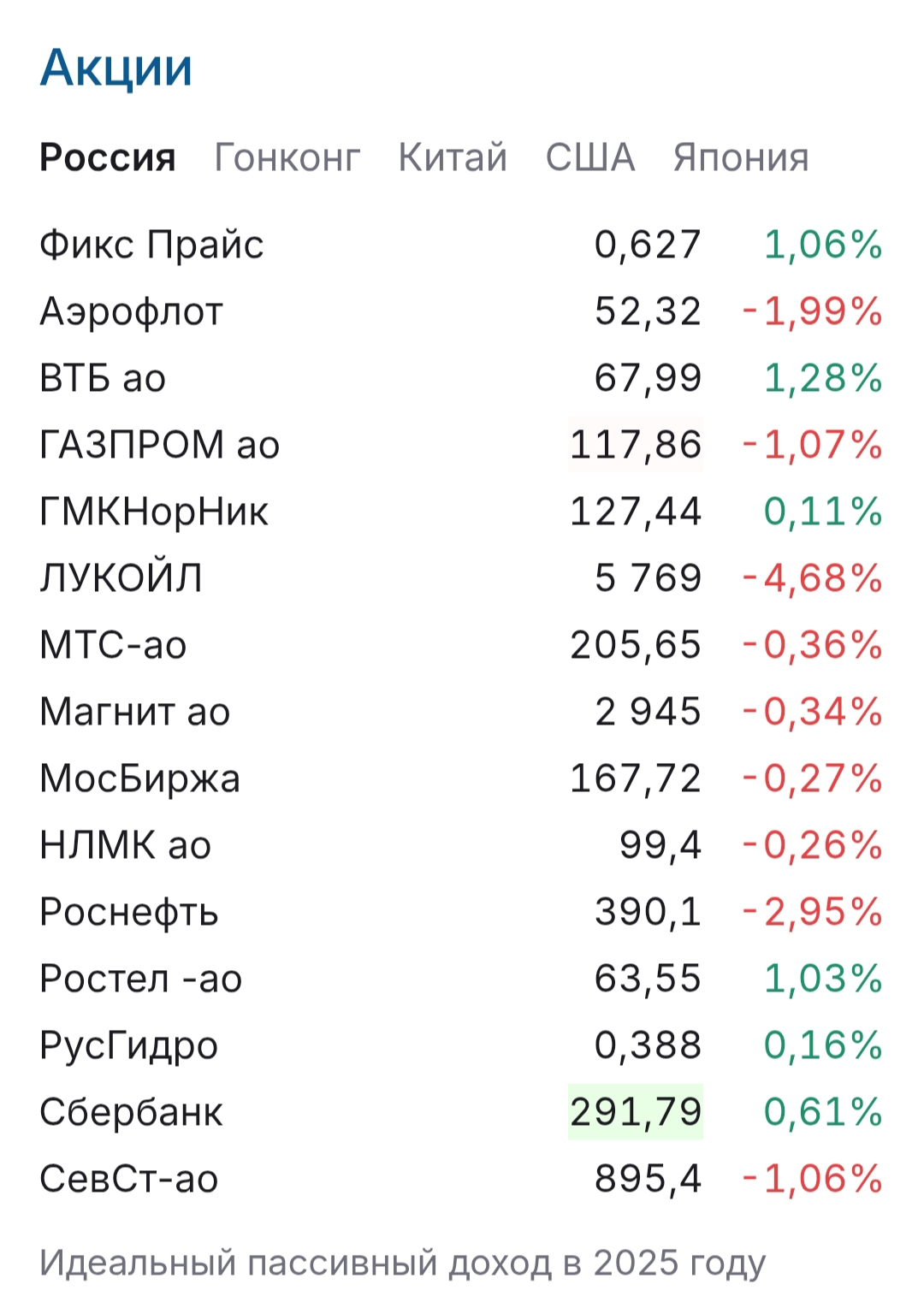Open the Аэрофлот stock quote
This screenshot has width=924, height=1296.
[x=131, y=312]
